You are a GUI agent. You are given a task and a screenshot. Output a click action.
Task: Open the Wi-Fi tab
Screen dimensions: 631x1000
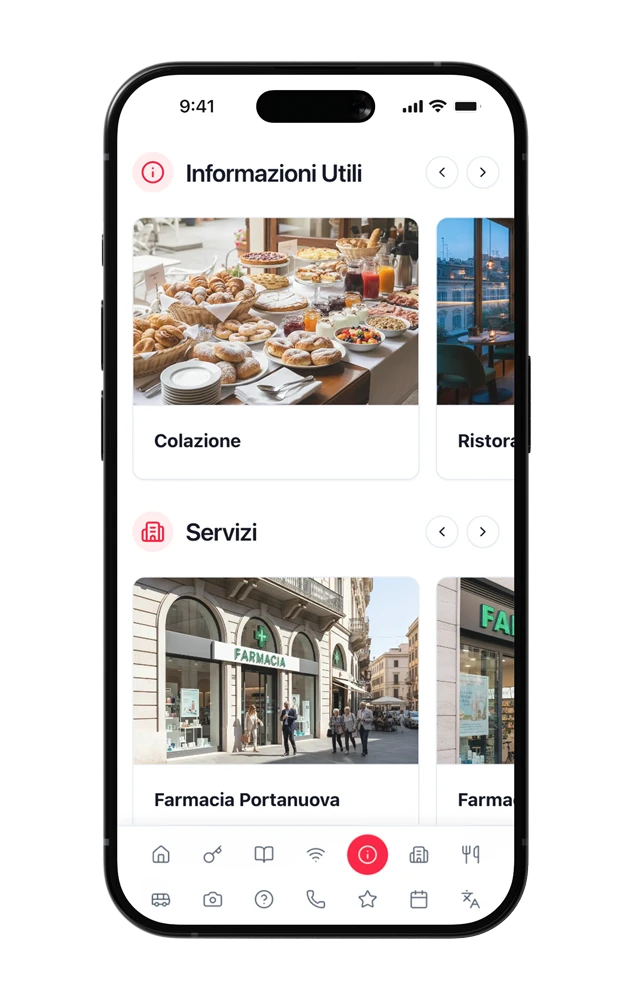tap(316, 854)
